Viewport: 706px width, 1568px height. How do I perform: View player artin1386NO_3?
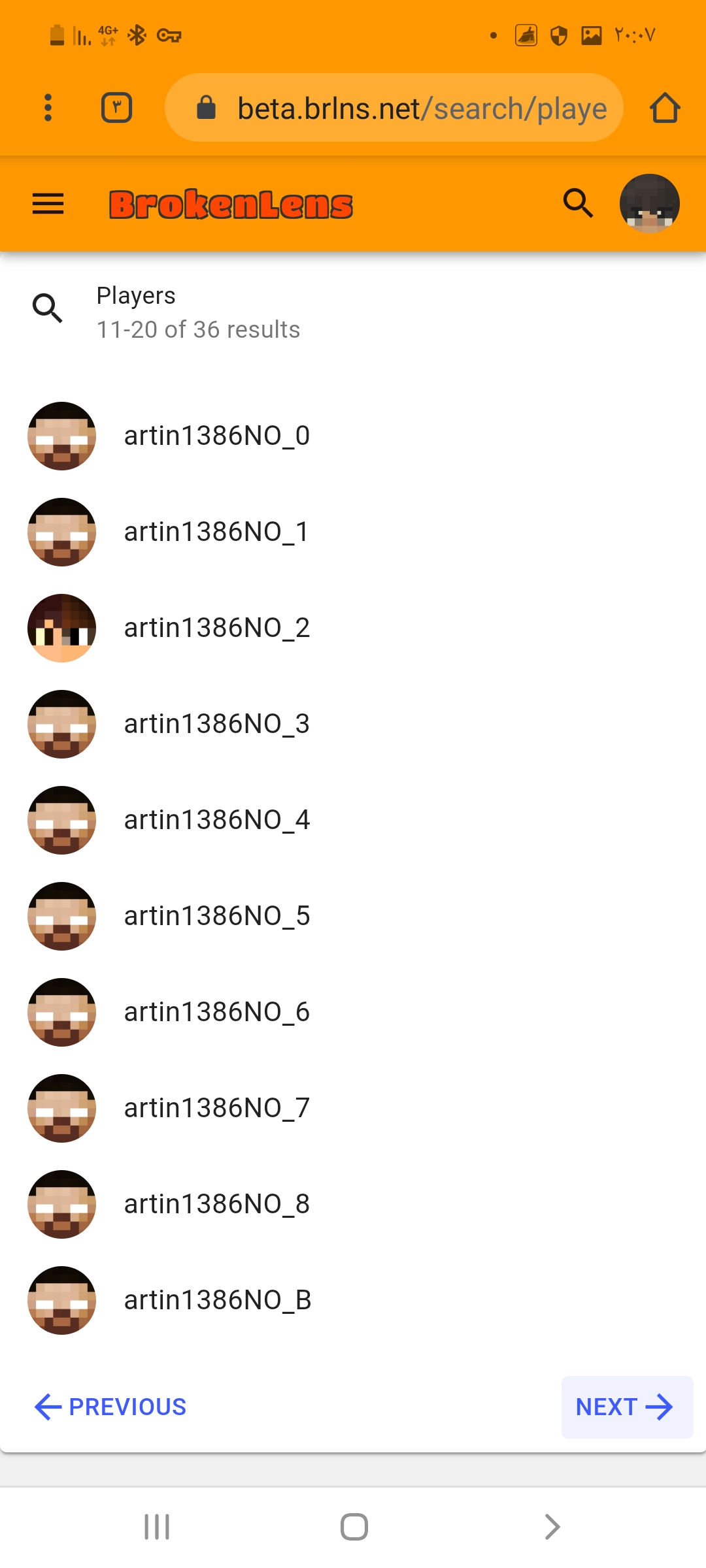(x=353, y=724)
